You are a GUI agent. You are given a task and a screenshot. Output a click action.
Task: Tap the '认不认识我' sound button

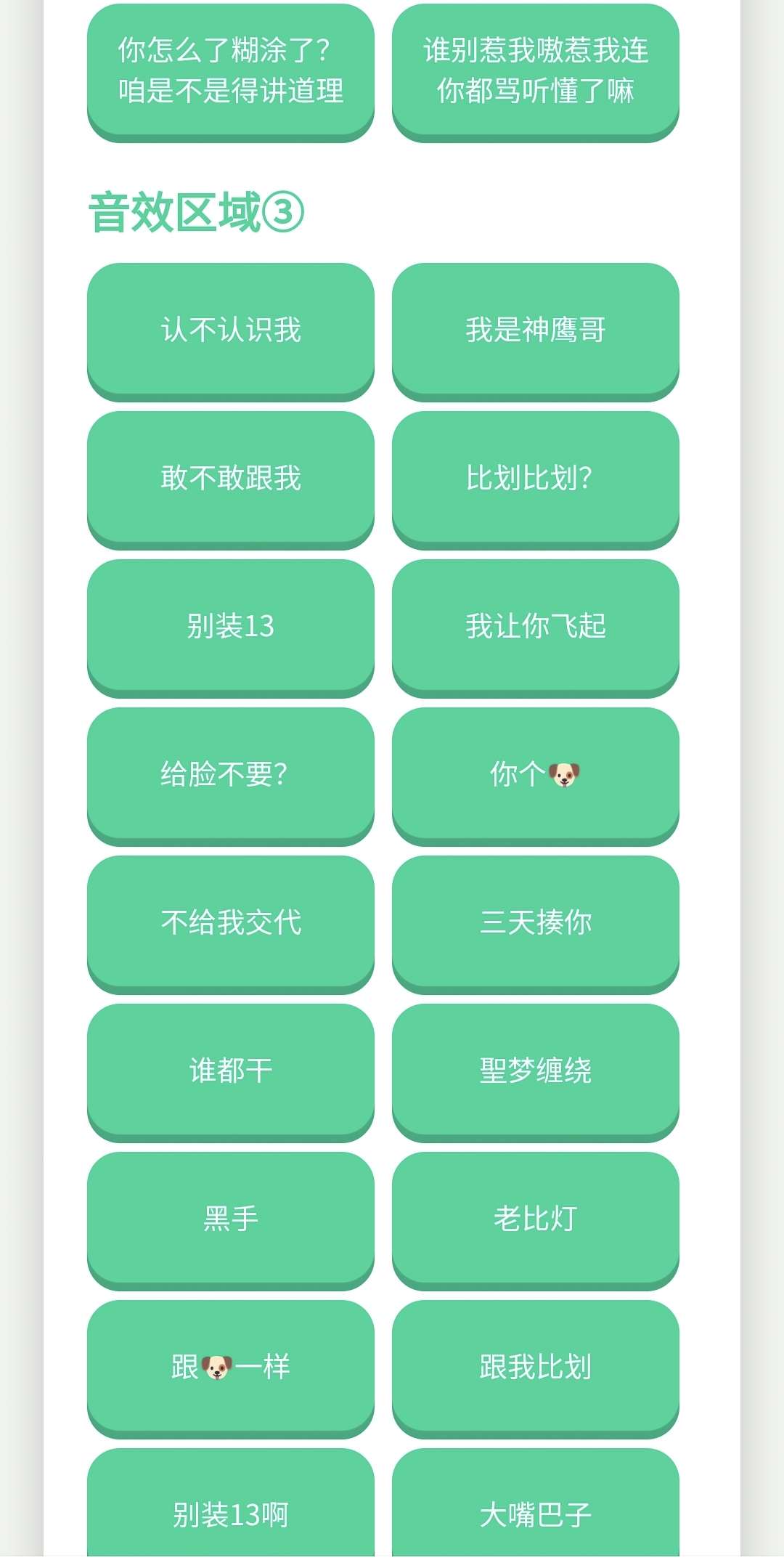(231, 330)
